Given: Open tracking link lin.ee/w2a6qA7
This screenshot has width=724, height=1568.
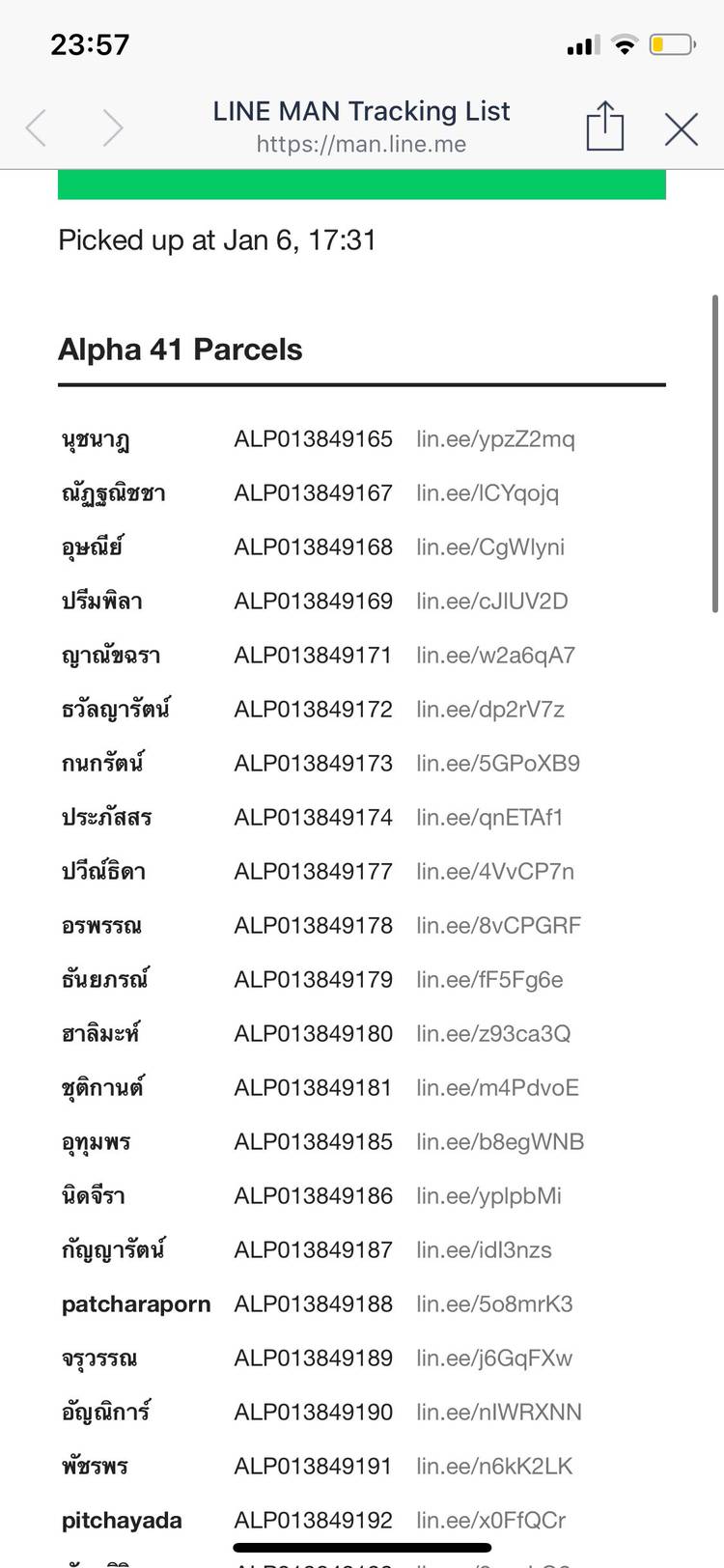Looking at the screenshot, I should tap(495, 656).
